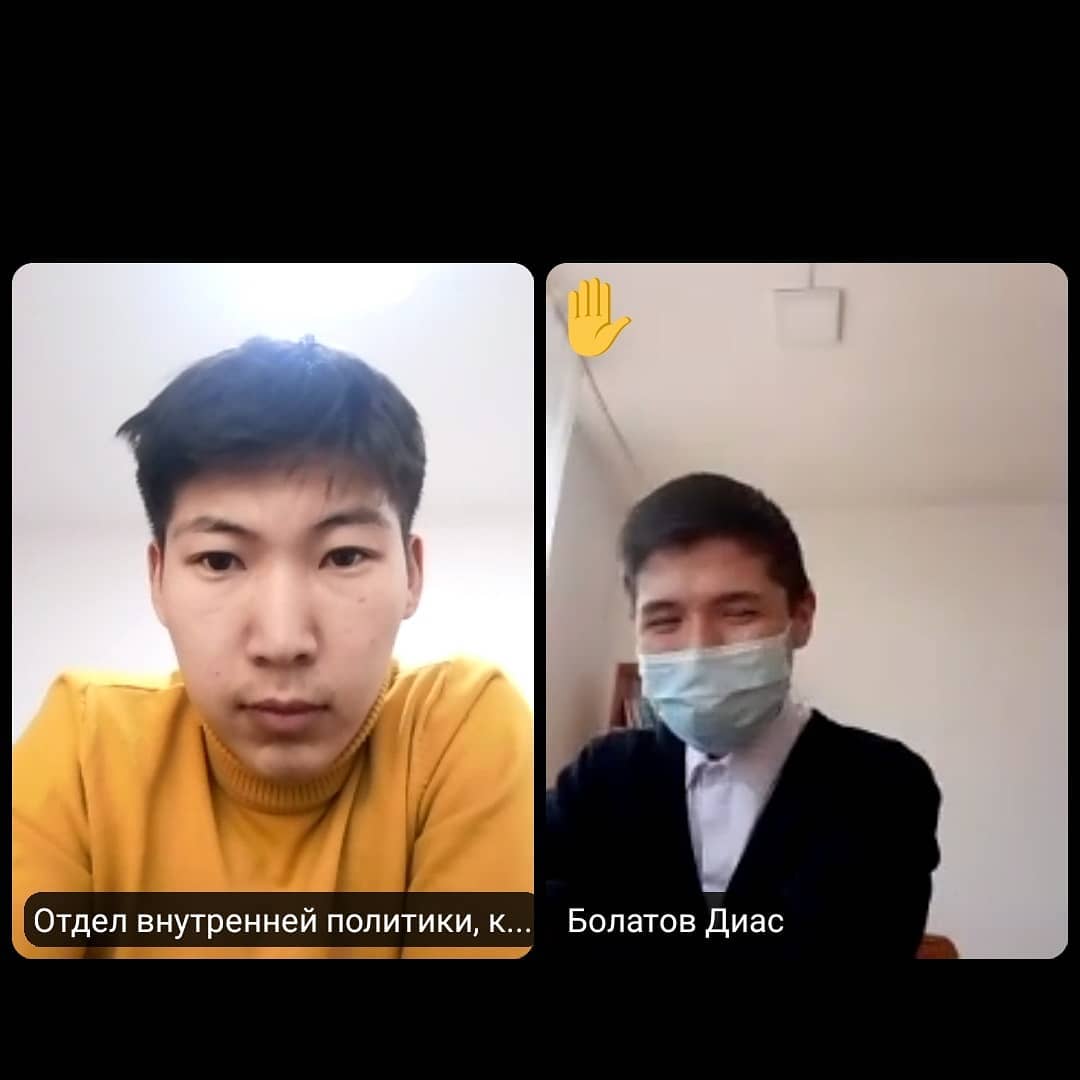
Task: Select the video tile of Болатов Диас
Action: coord(806,610)
